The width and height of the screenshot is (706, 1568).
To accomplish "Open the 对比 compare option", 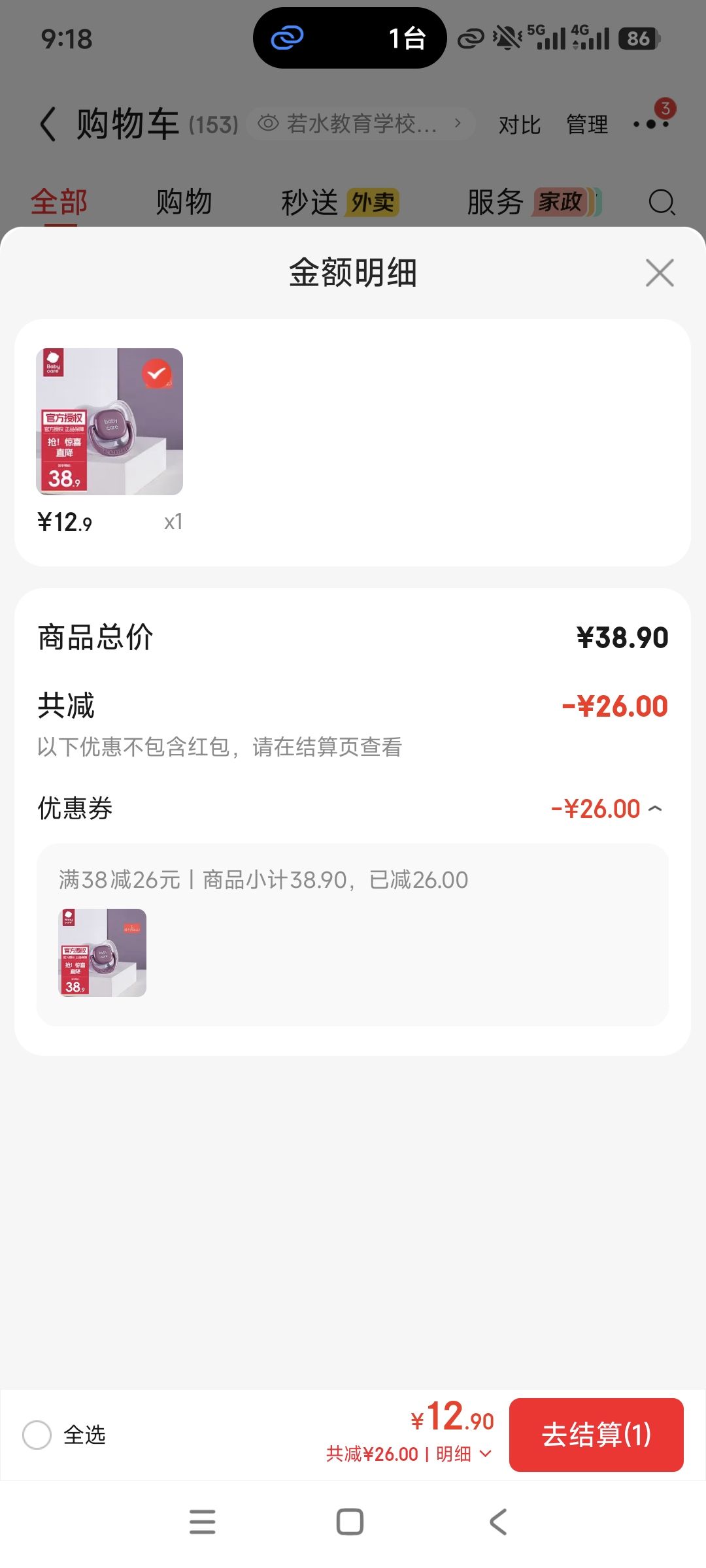I will click(520, 124).
